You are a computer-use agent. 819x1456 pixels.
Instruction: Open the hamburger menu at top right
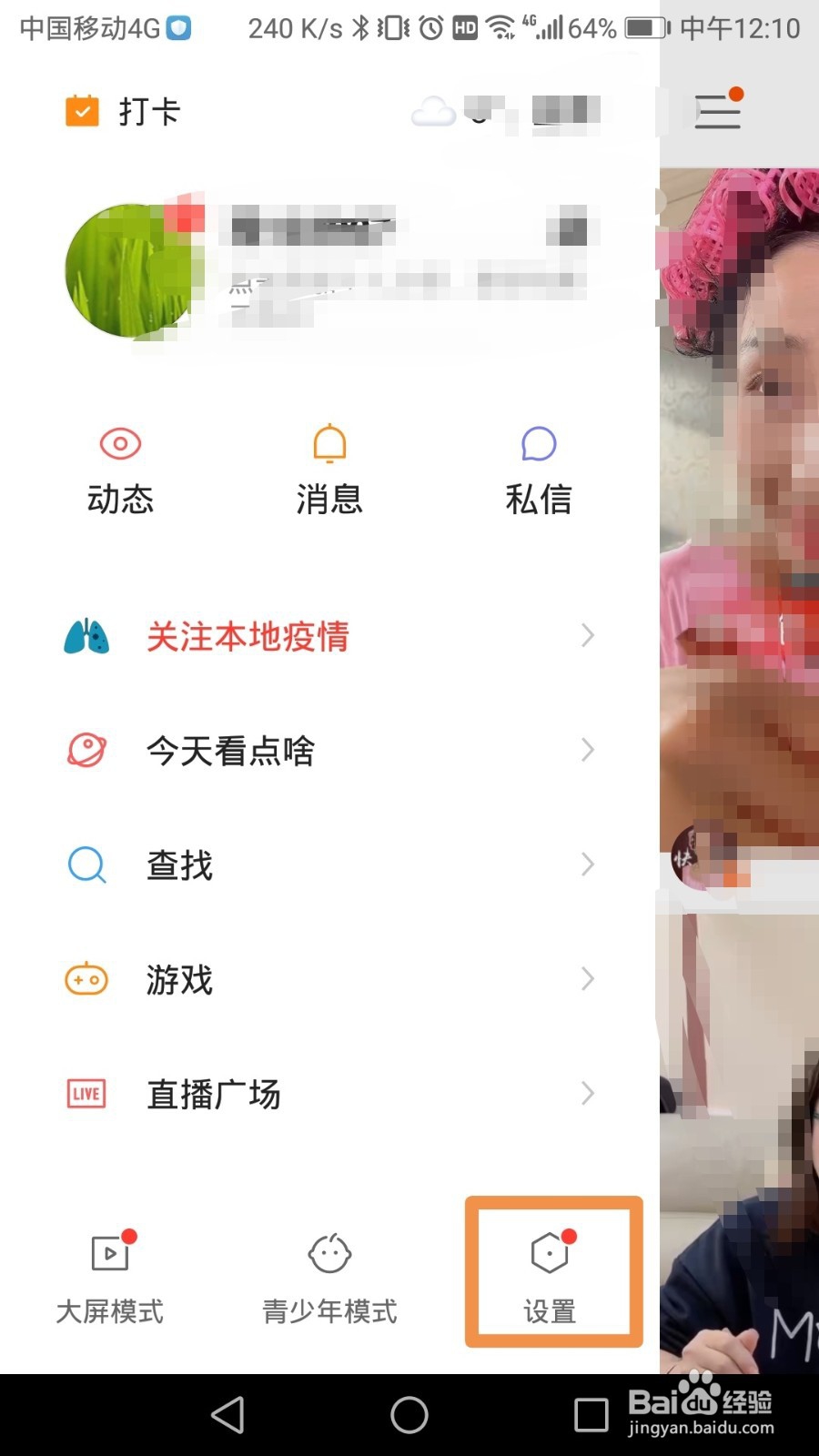tap(717, 111)
